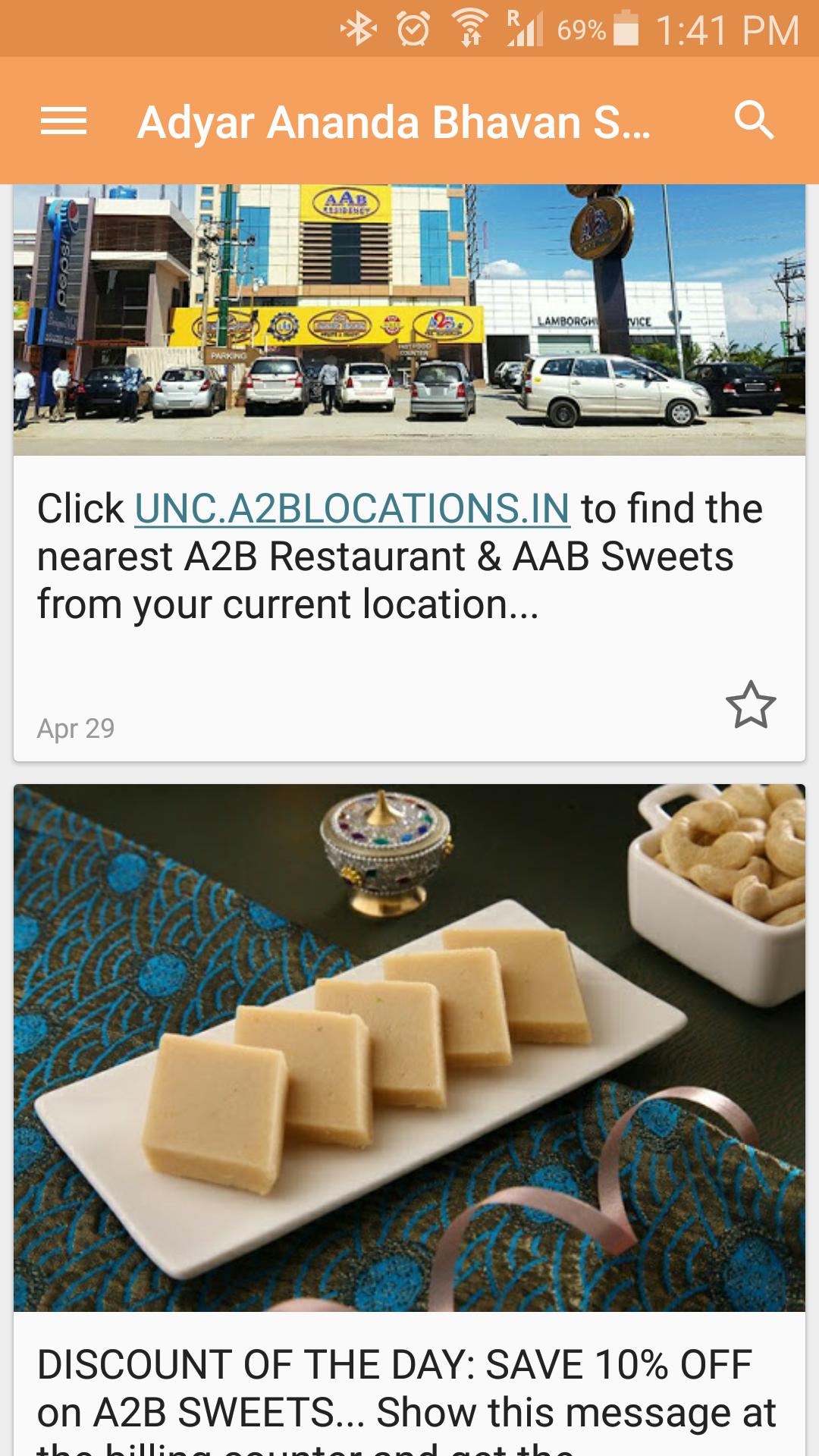This screenshot has width=819, height=1456.
Task: Open the hamburger navigation drawer menu
Action: (x=64, y=121)
